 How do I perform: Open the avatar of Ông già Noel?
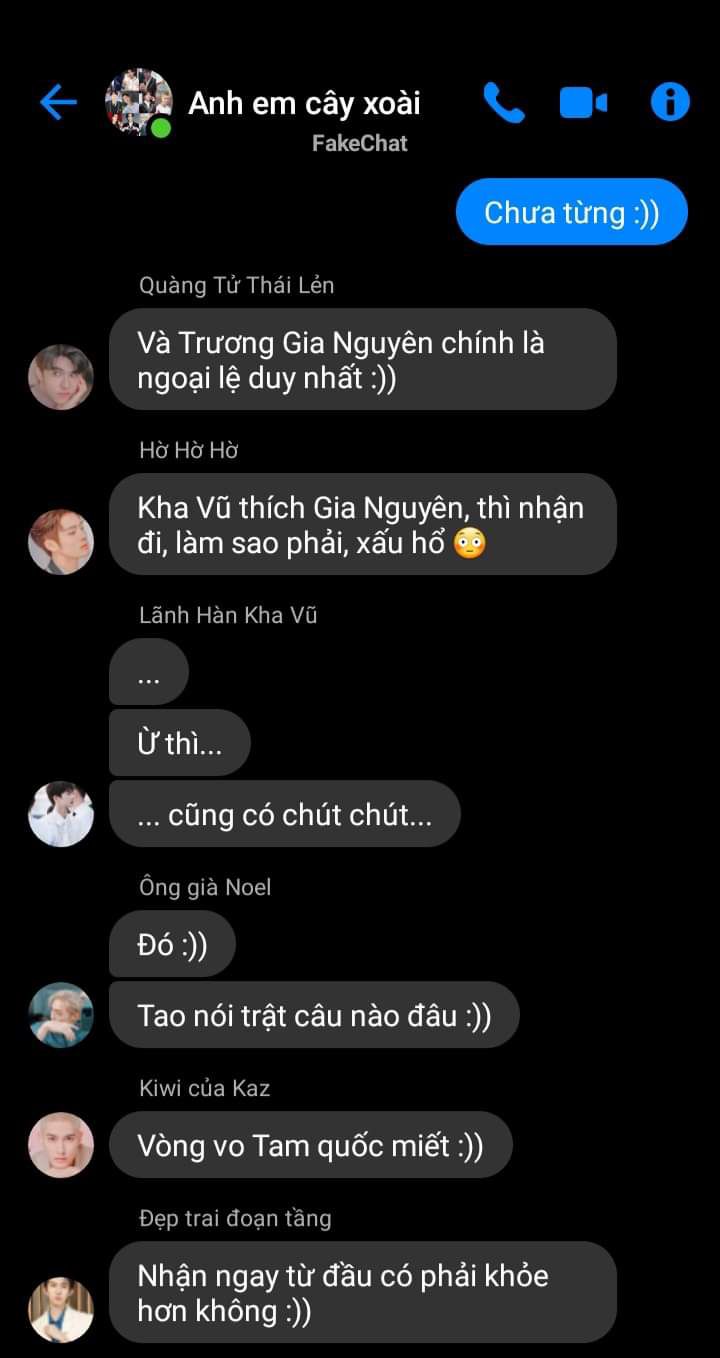[x=61, y=1014]
